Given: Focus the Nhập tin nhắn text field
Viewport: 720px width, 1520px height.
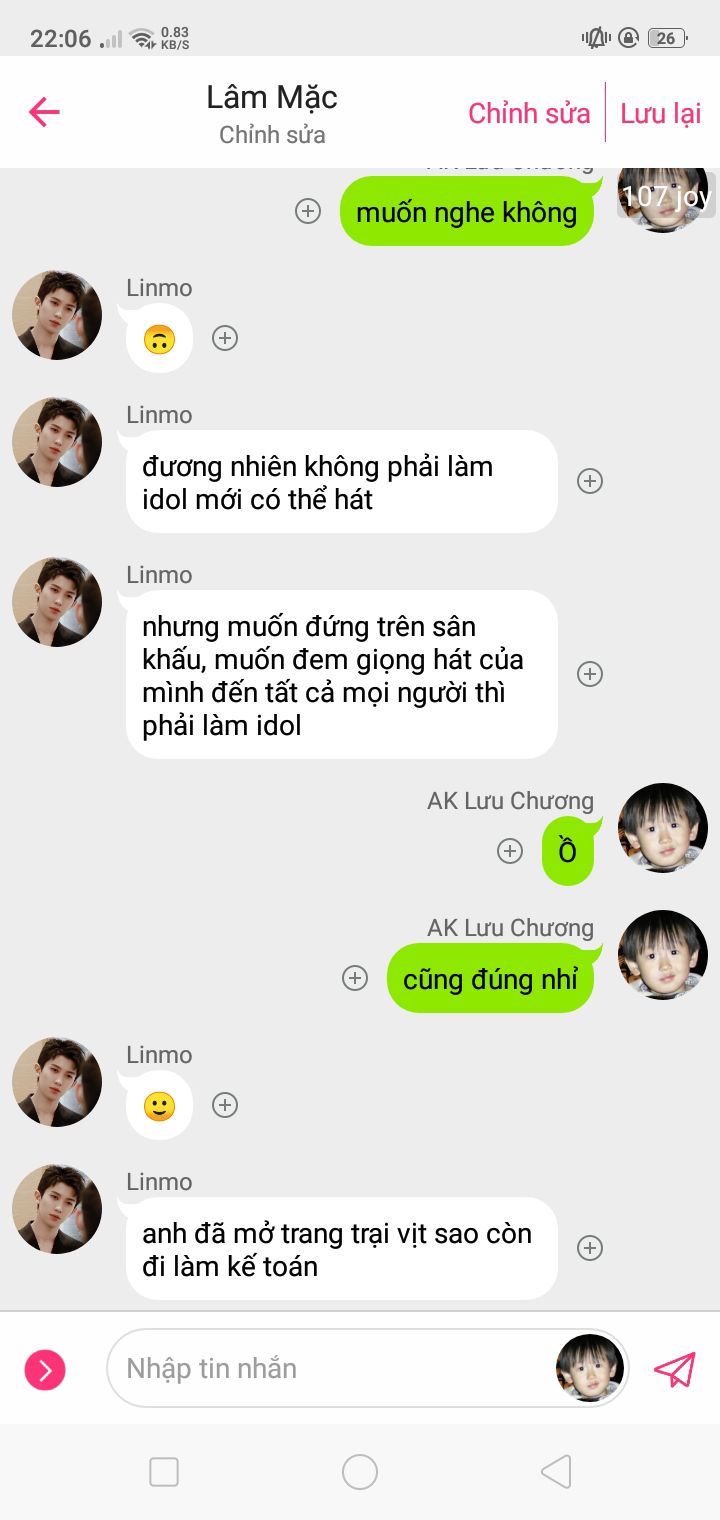Looking at the screenshot, I should coord(330,1368).
